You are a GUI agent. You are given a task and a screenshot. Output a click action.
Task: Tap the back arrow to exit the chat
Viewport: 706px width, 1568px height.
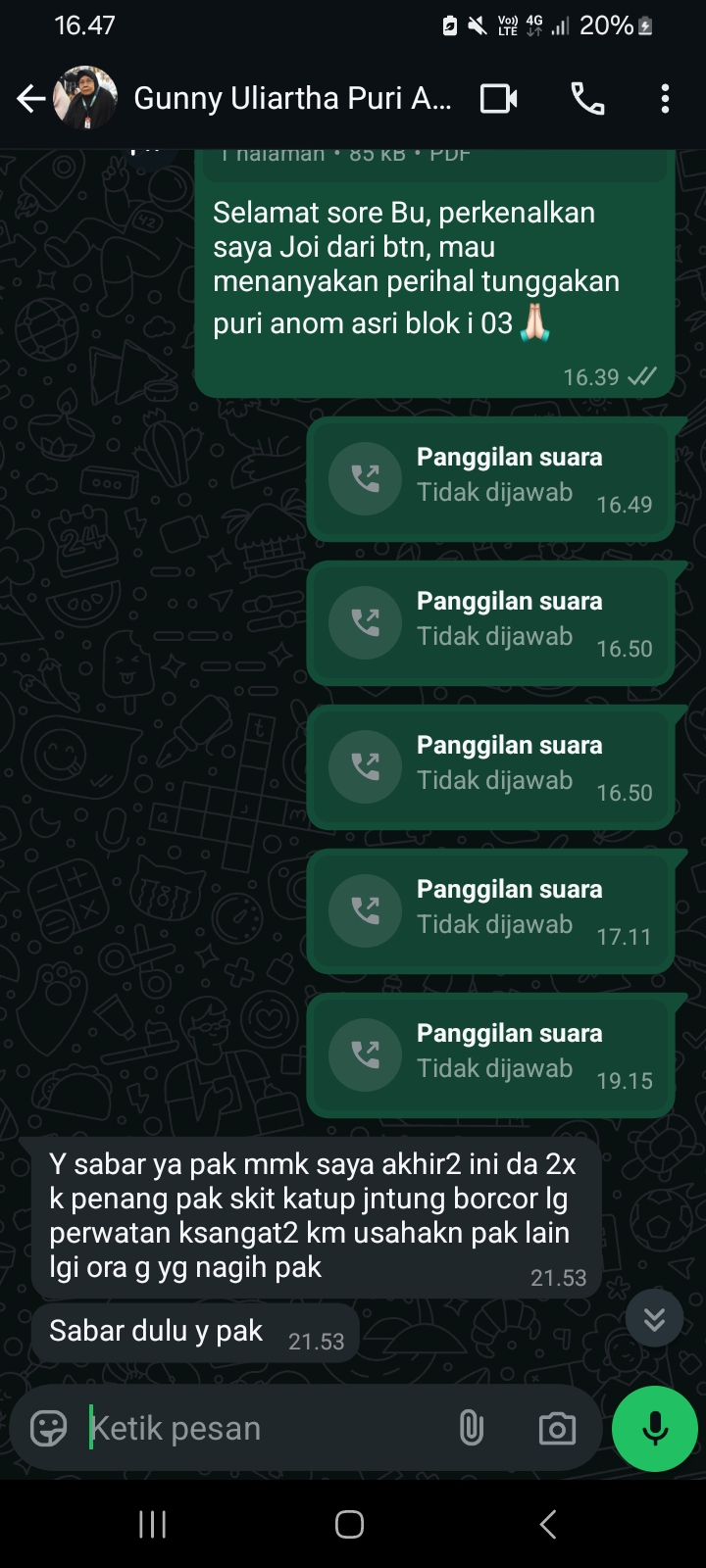click(x=29, y=98)
